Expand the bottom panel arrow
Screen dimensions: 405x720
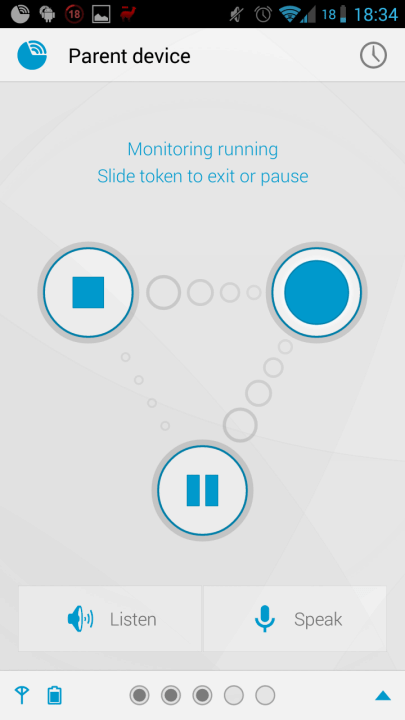tap(383, 696)
